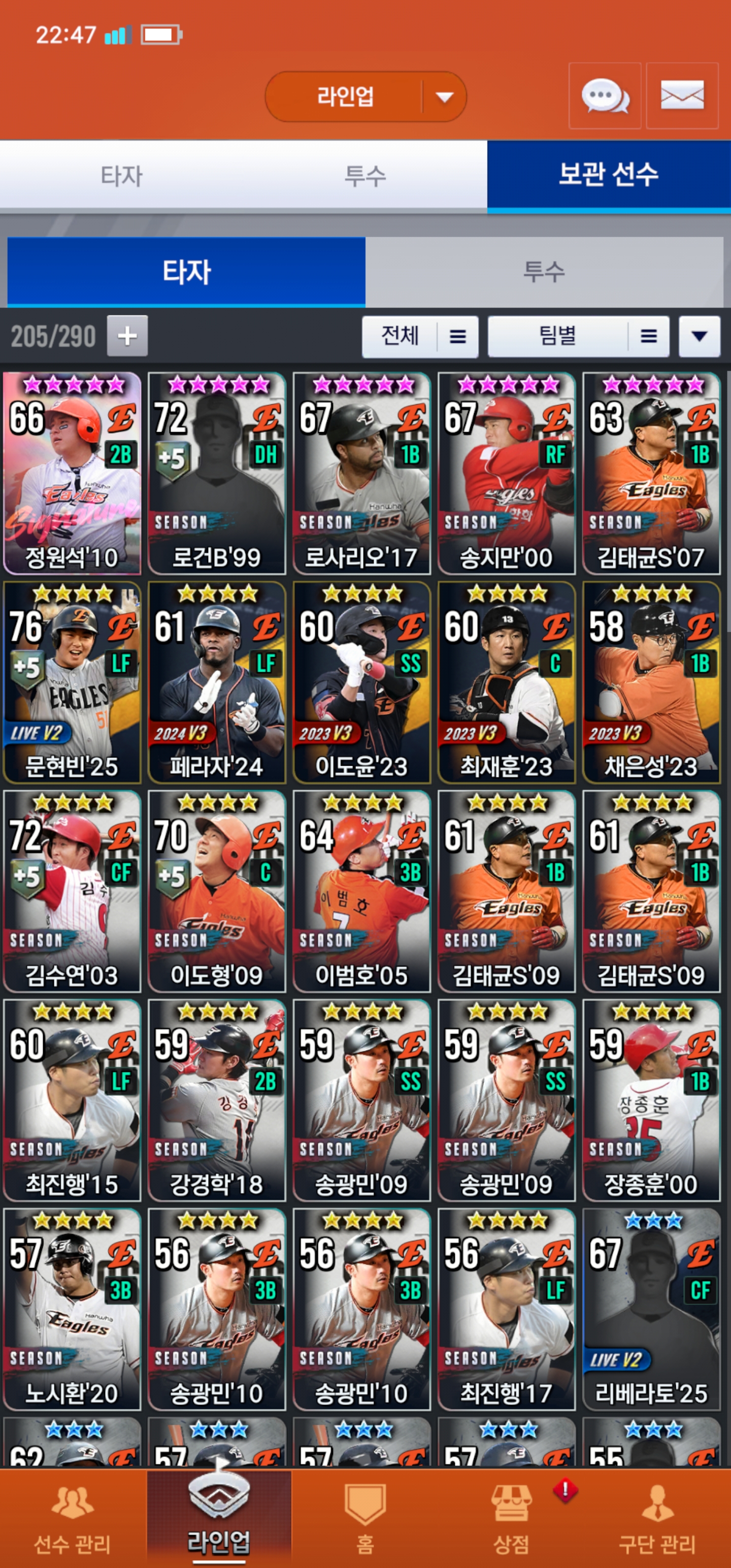The width and height of the screenshot is (731, 1568).
Task: Open the 전체 filter dropdown
Action: (x=419, y=336)
